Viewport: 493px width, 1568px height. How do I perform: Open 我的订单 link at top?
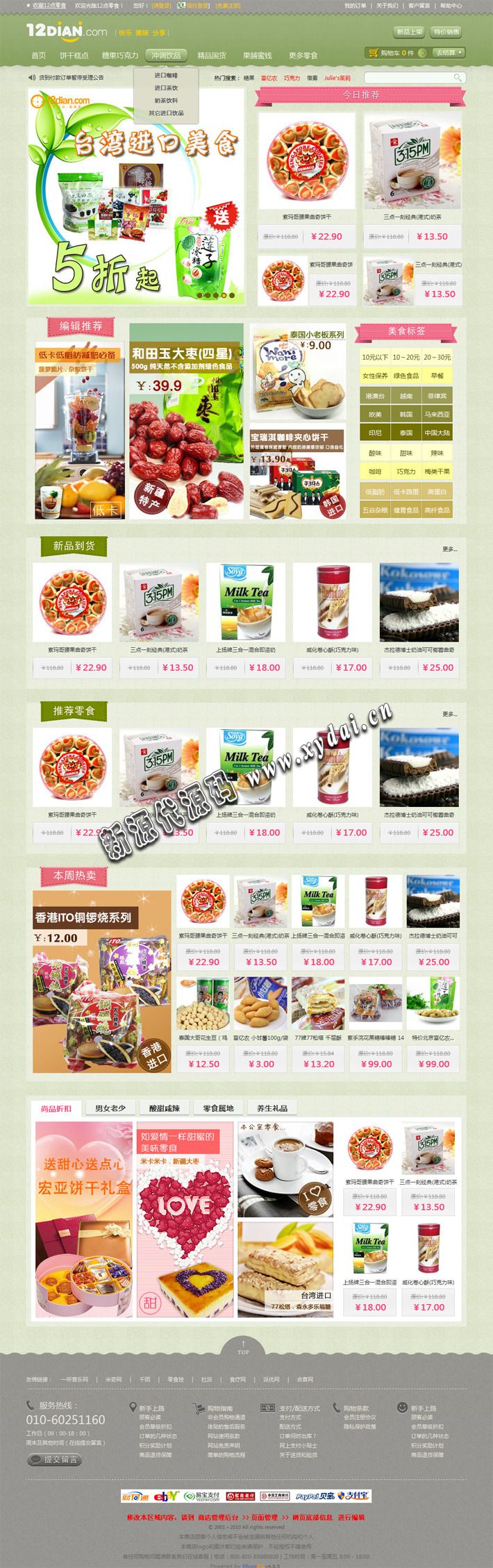click(x=355, y=6)
